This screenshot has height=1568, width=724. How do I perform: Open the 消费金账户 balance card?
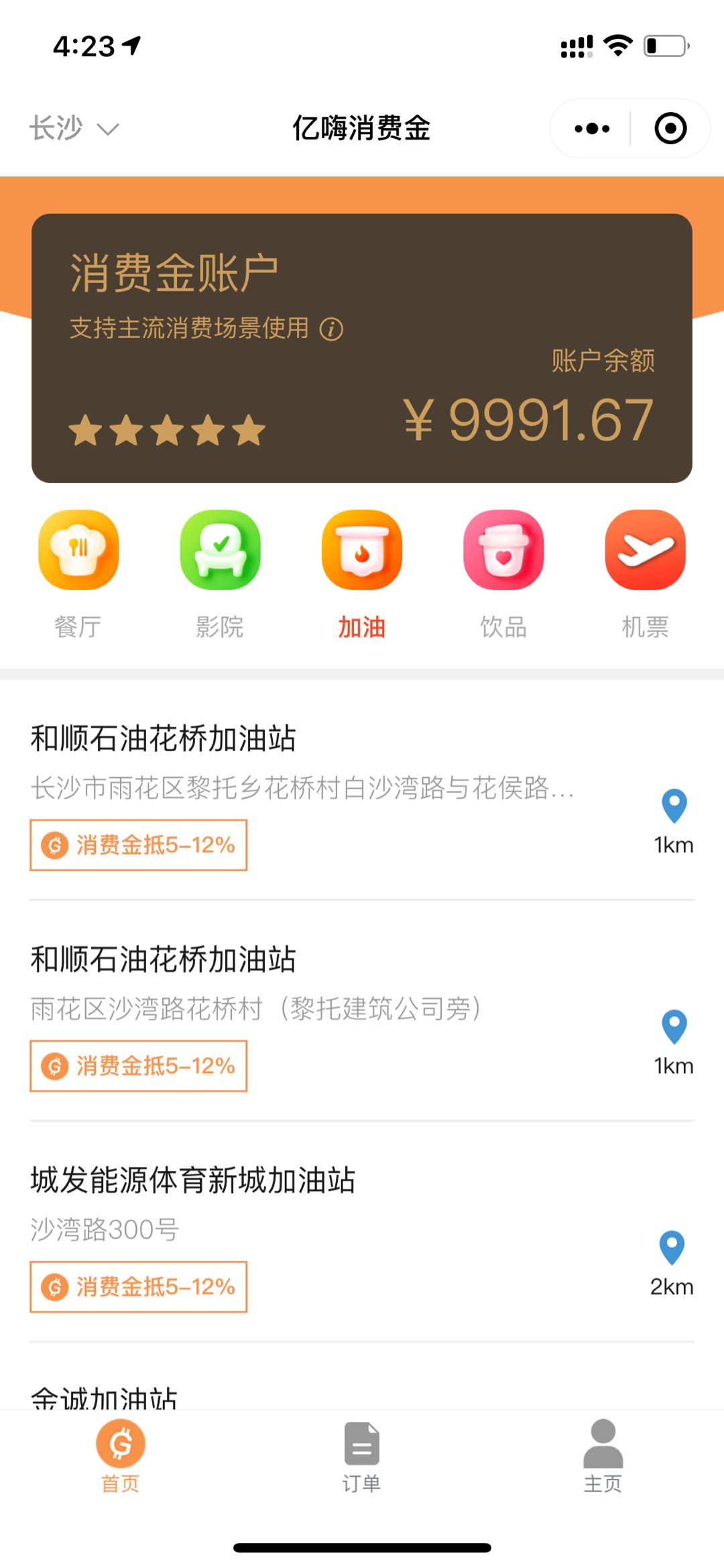(362, 348)
